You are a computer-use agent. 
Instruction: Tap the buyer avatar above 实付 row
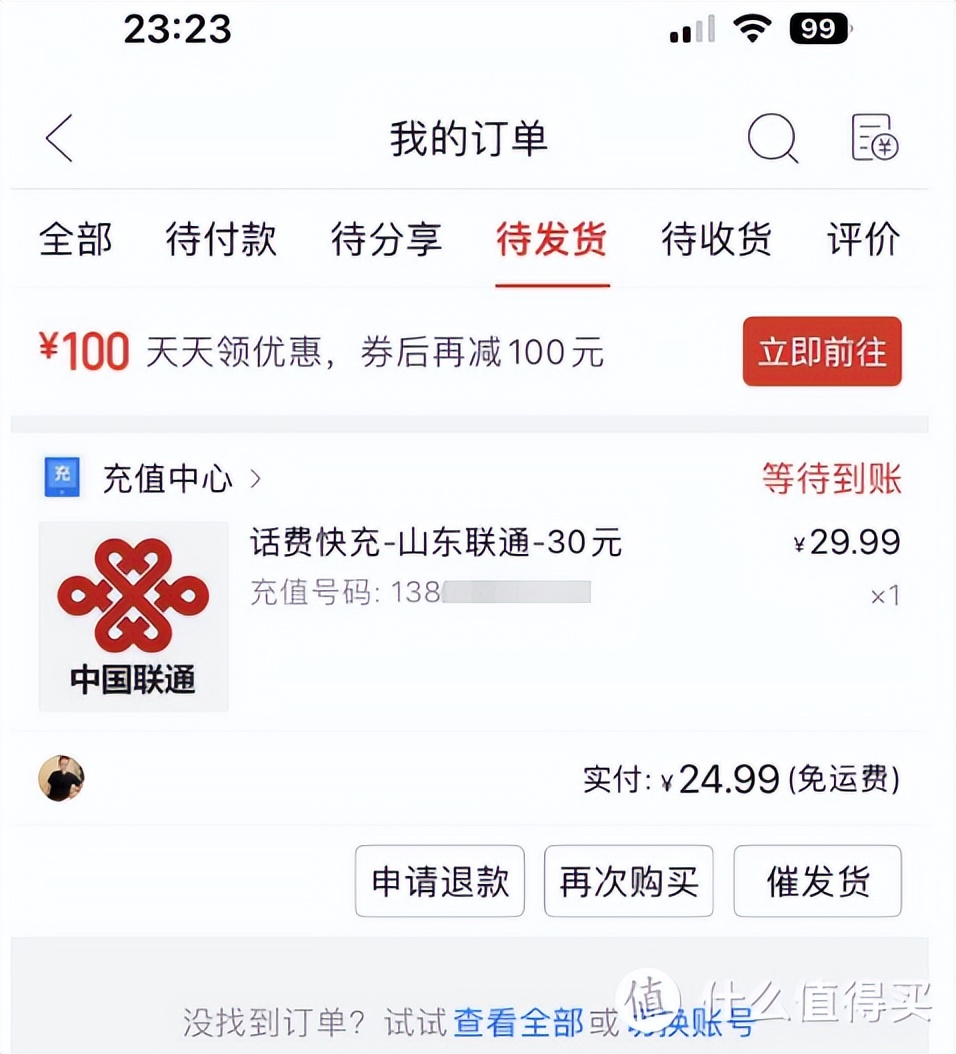click(60, 778)
